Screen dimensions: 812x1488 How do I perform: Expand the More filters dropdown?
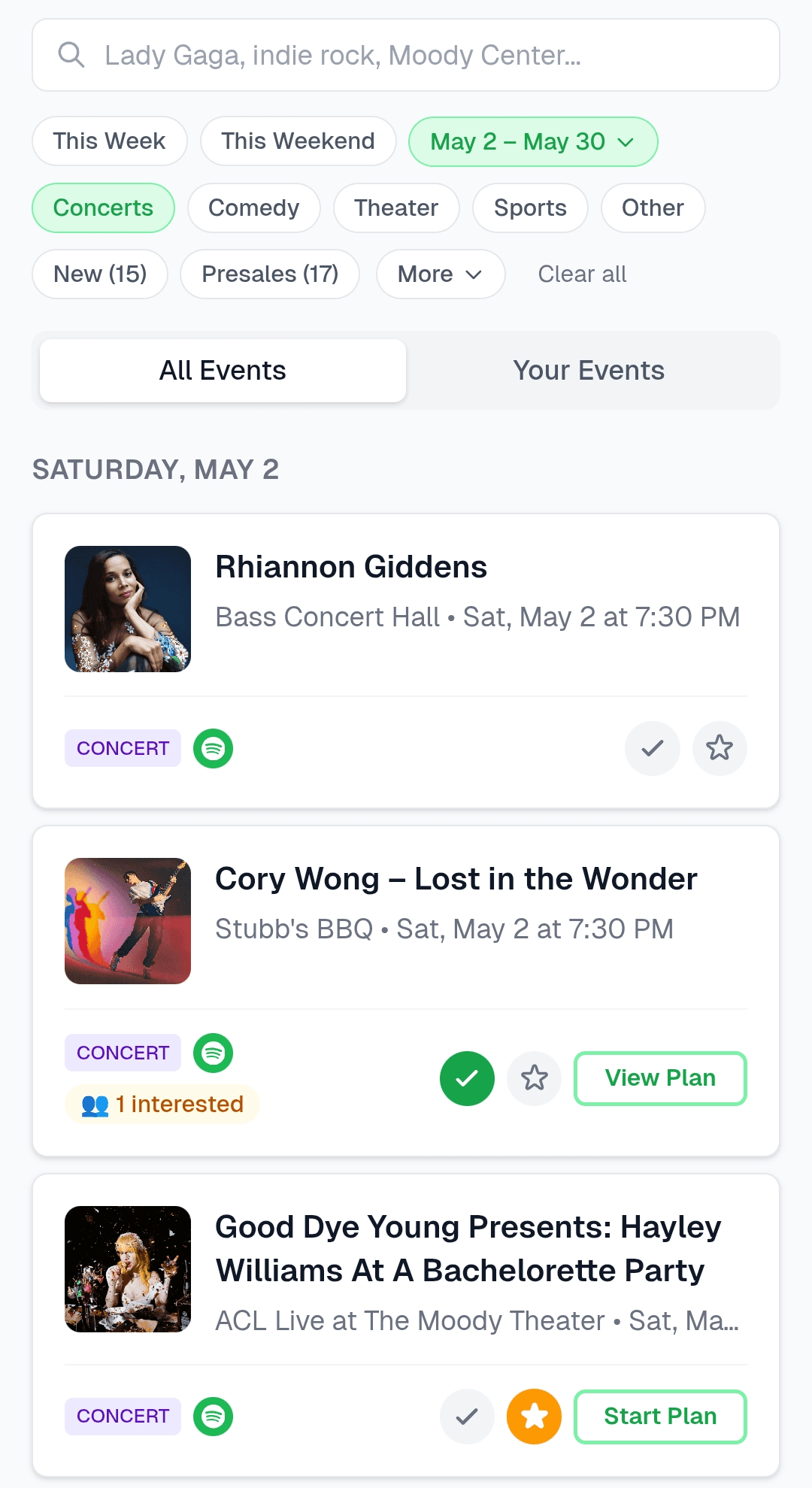440,274
